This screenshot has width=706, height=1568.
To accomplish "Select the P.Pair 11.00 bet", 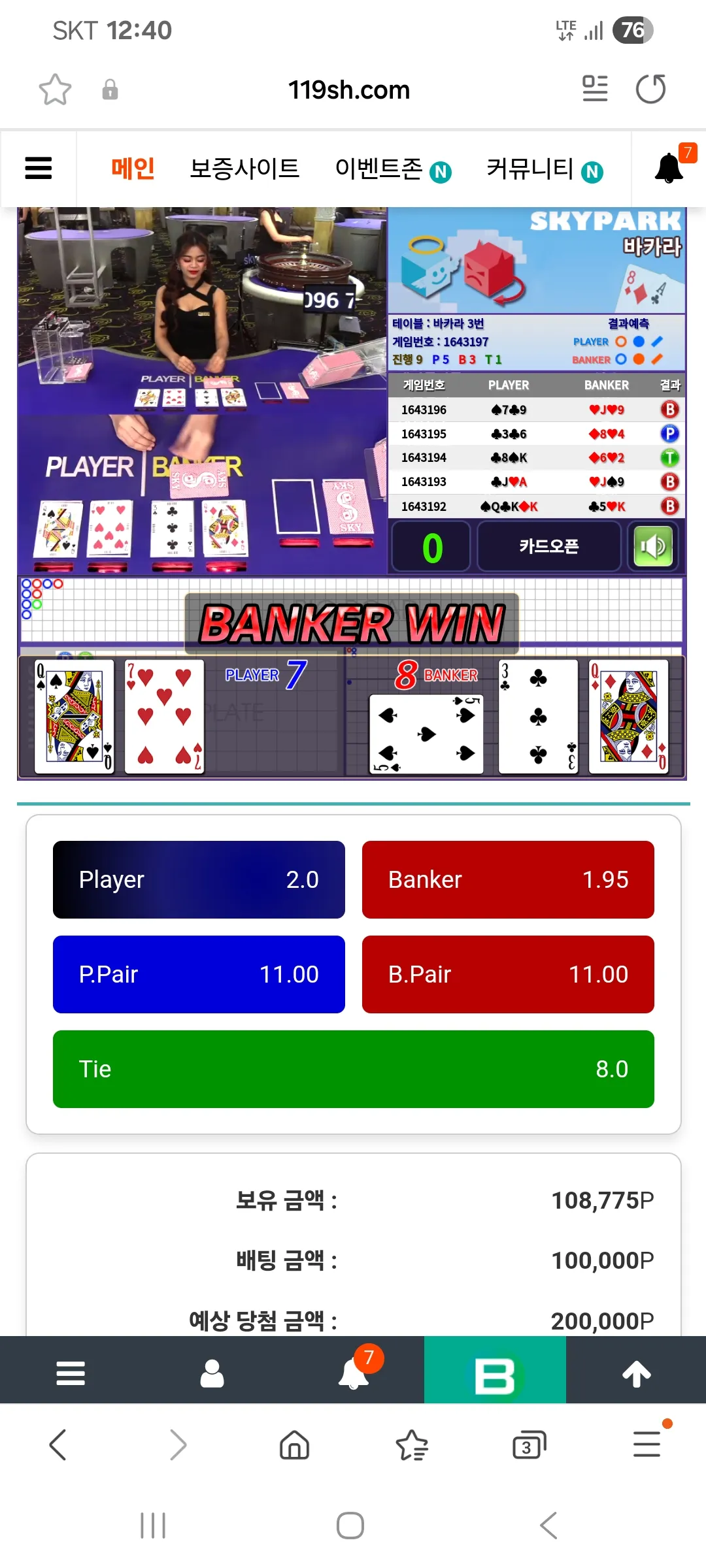I will point(199,974).
